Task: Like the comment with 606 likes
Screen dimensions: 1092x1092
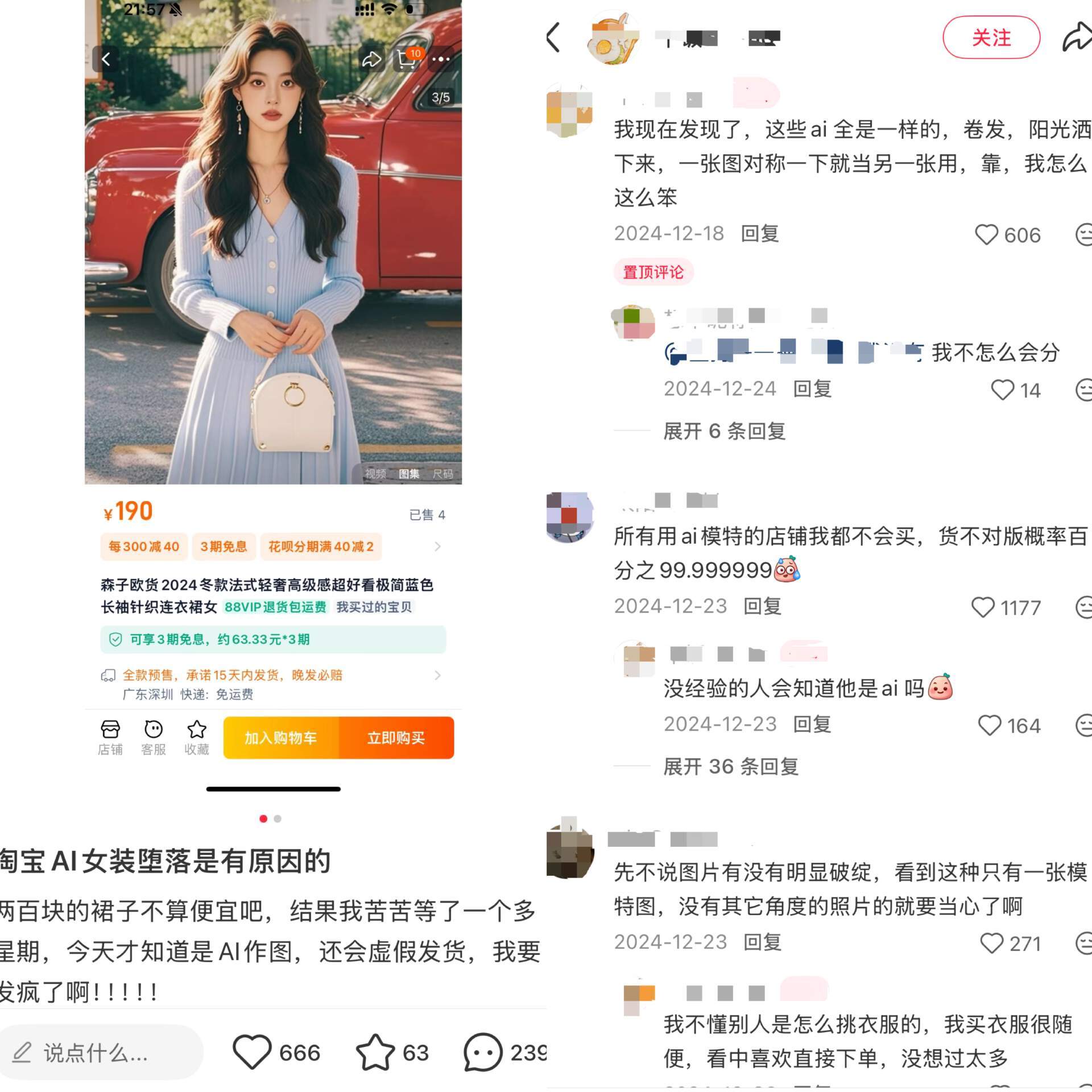Action: [987, 234]
